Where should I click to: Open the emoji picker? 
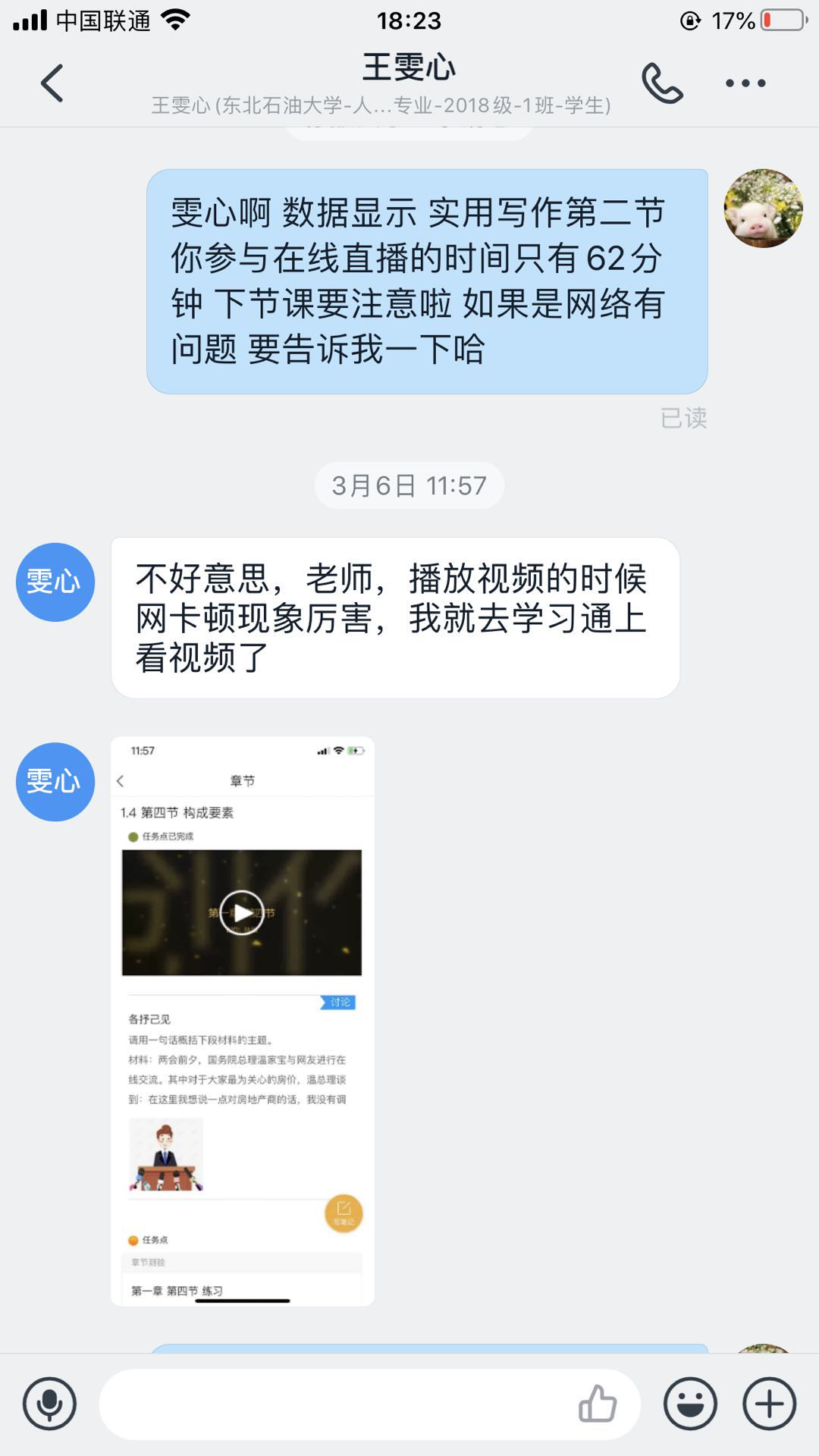point(690,1404)
